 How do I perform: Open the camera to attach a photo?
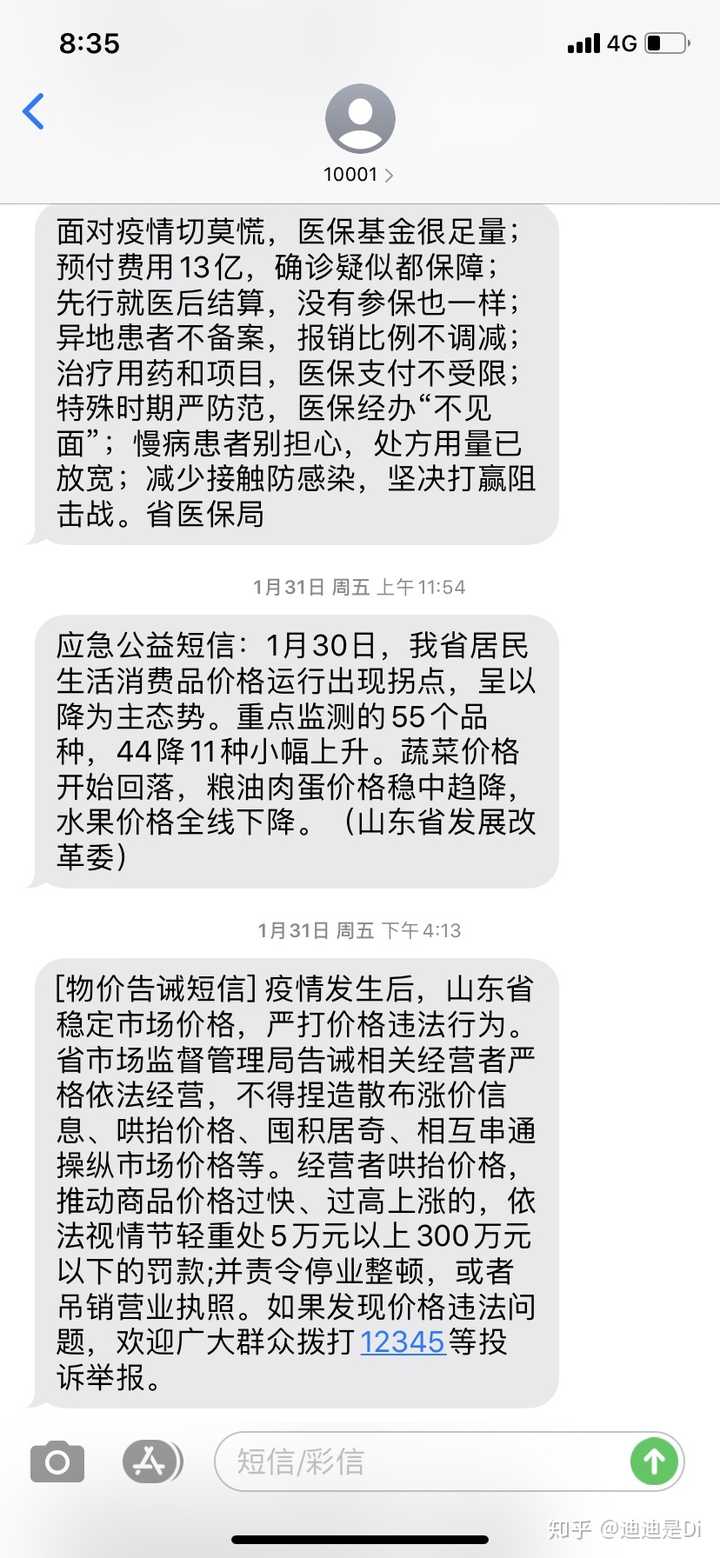[57, 1462]
